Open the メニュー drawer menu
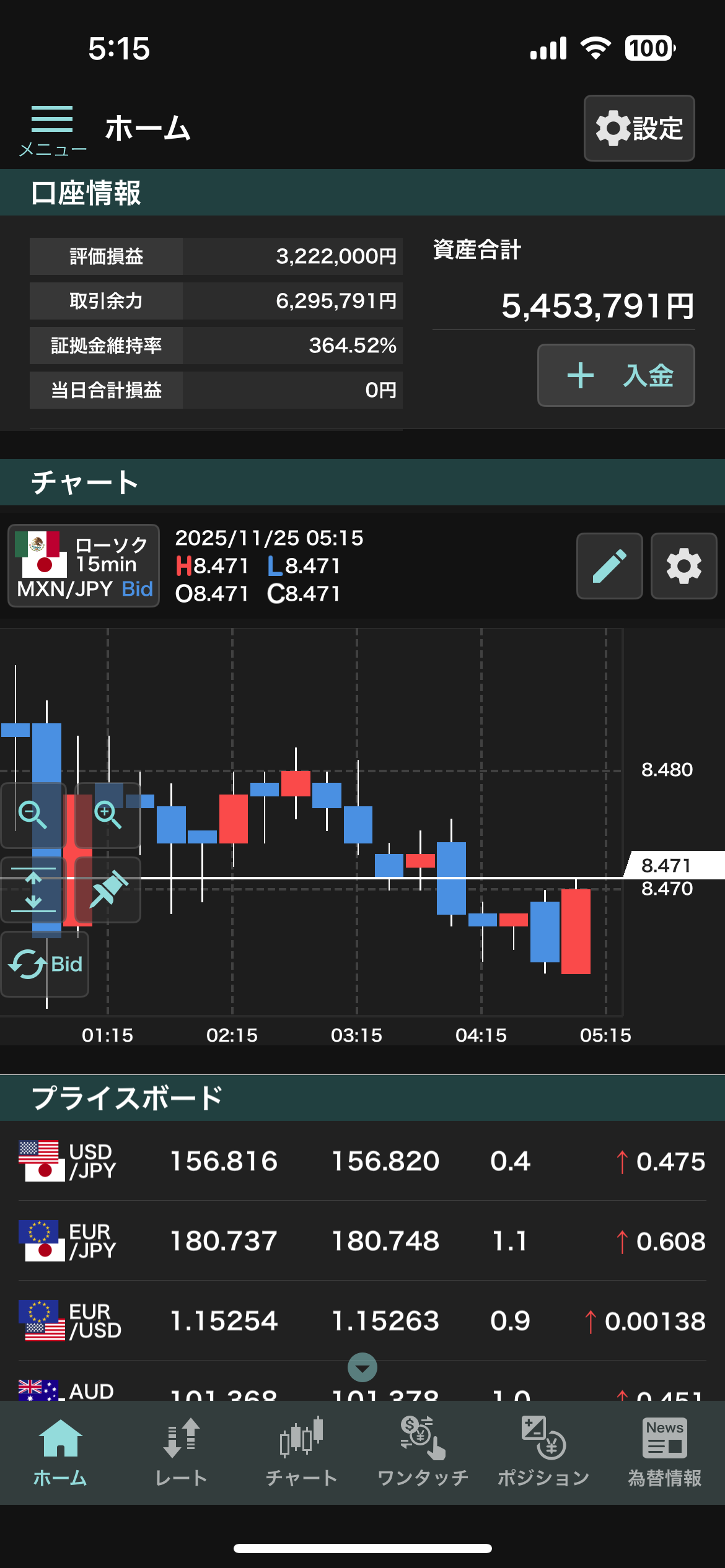 click(x=52, y=129)
